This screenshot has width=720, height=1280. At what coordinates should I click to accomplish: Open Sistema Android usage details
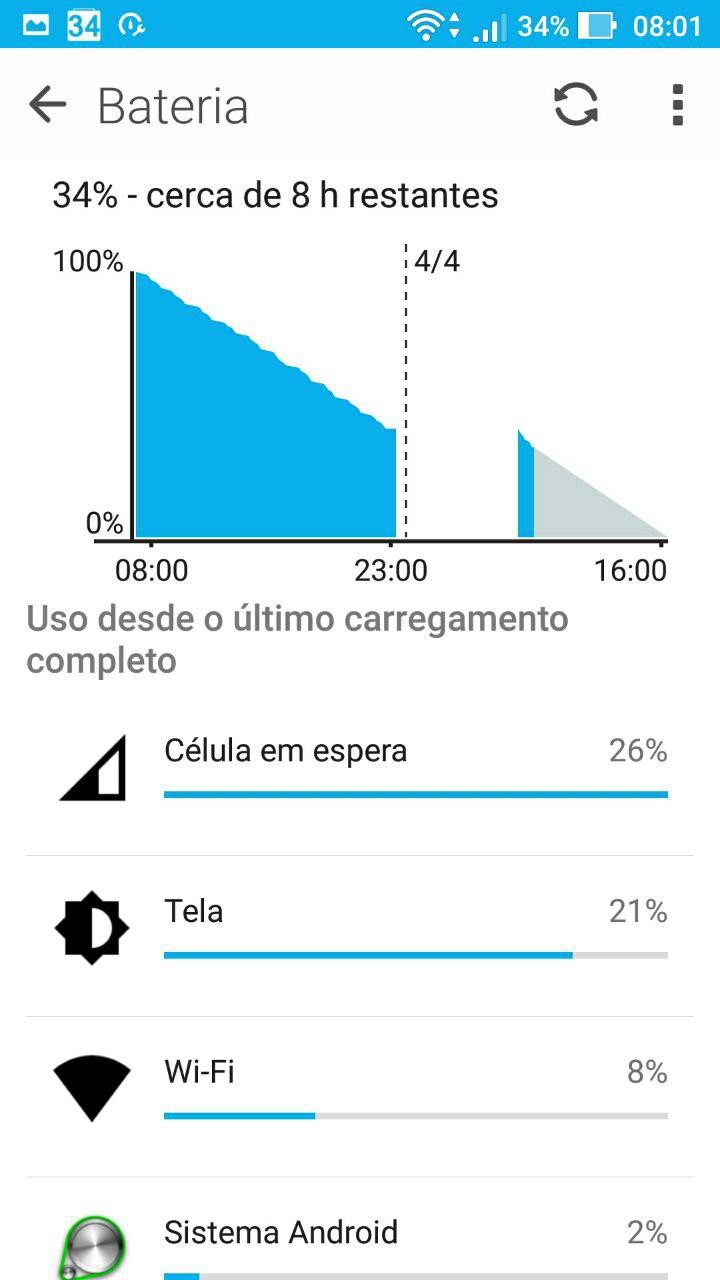point(360,1230)
